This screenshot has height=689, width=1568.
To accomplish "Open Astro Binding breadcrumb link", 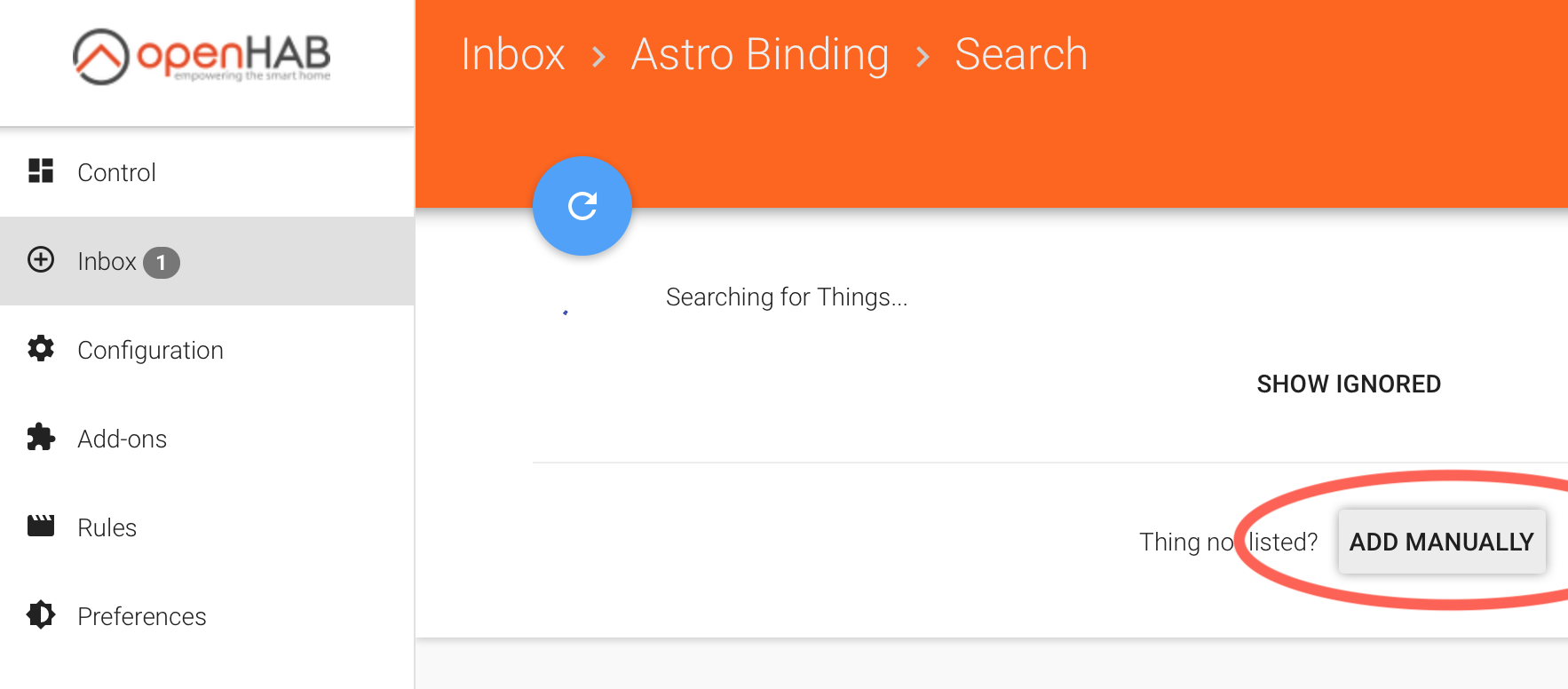I will 759,54.
